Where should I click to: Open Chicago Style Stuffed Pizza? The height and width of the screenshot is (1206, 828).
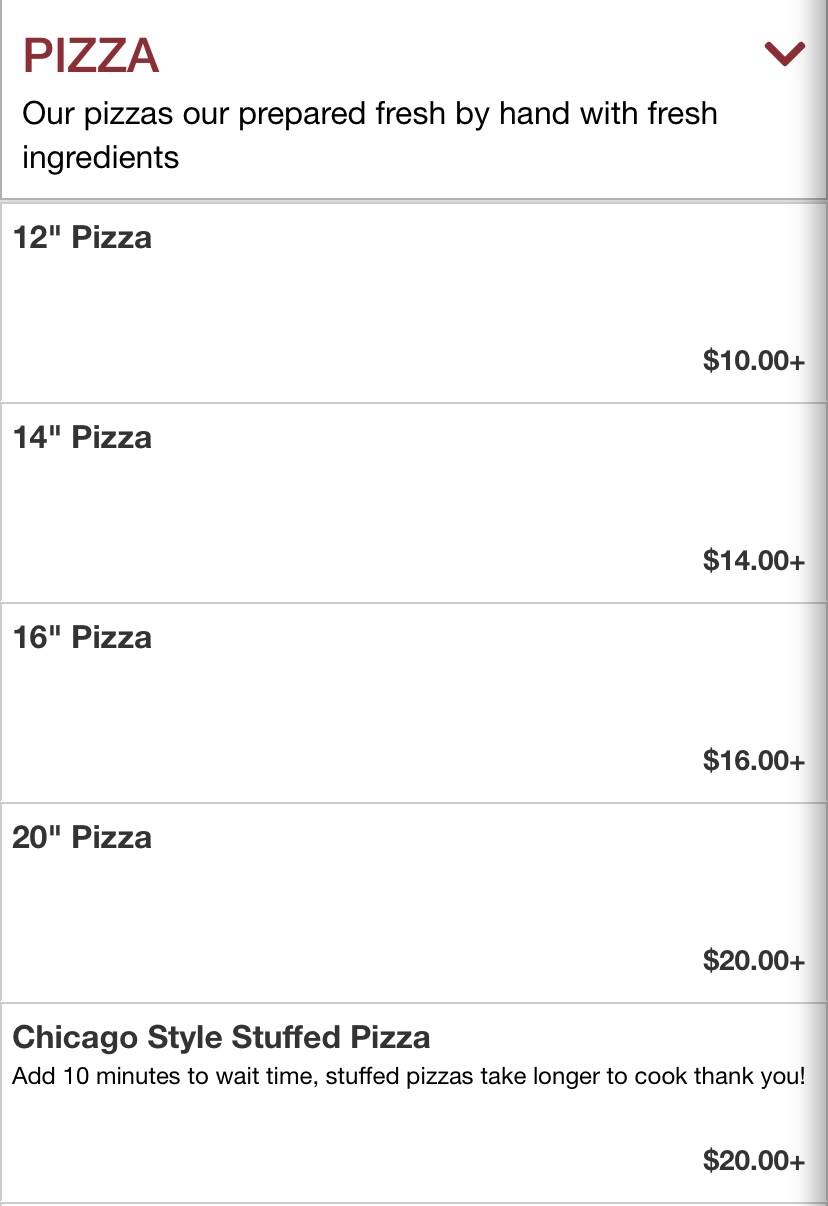(222, 1038)
